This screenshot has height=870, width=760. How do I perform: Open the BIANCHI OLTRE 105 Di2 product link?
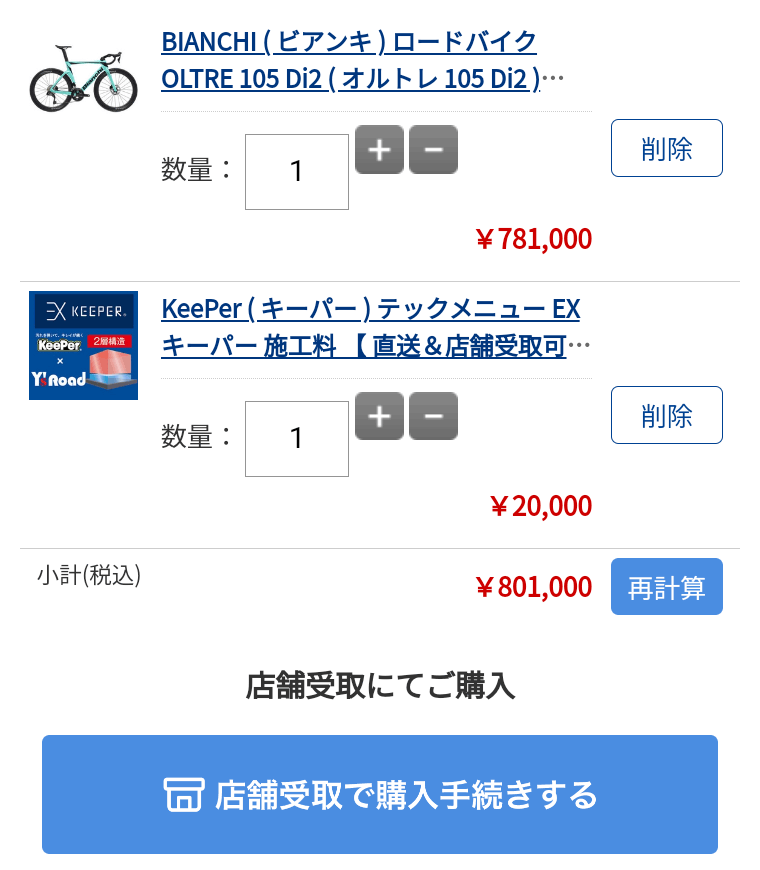coord(350,60)
